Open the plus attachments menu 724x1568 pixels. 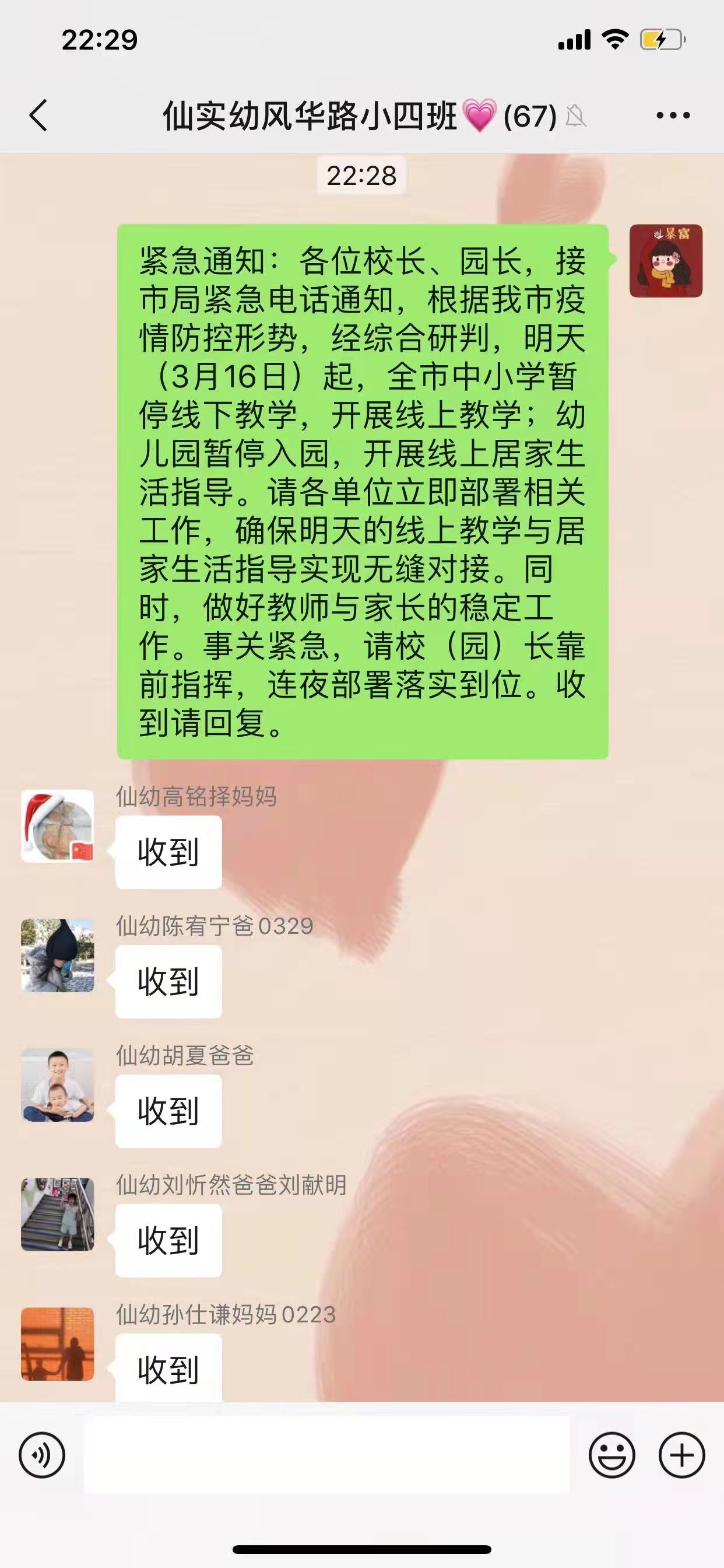click(681, 1455)
